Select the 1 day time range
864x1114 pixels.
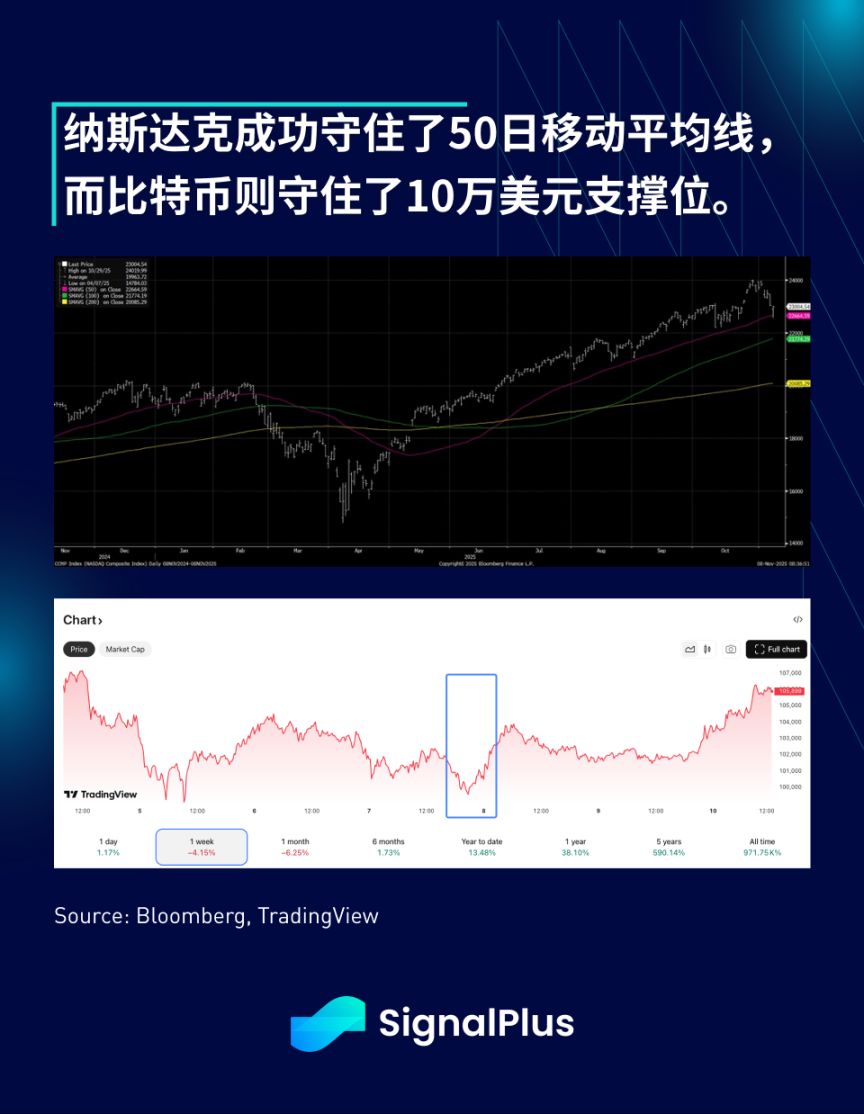[108, 846]
